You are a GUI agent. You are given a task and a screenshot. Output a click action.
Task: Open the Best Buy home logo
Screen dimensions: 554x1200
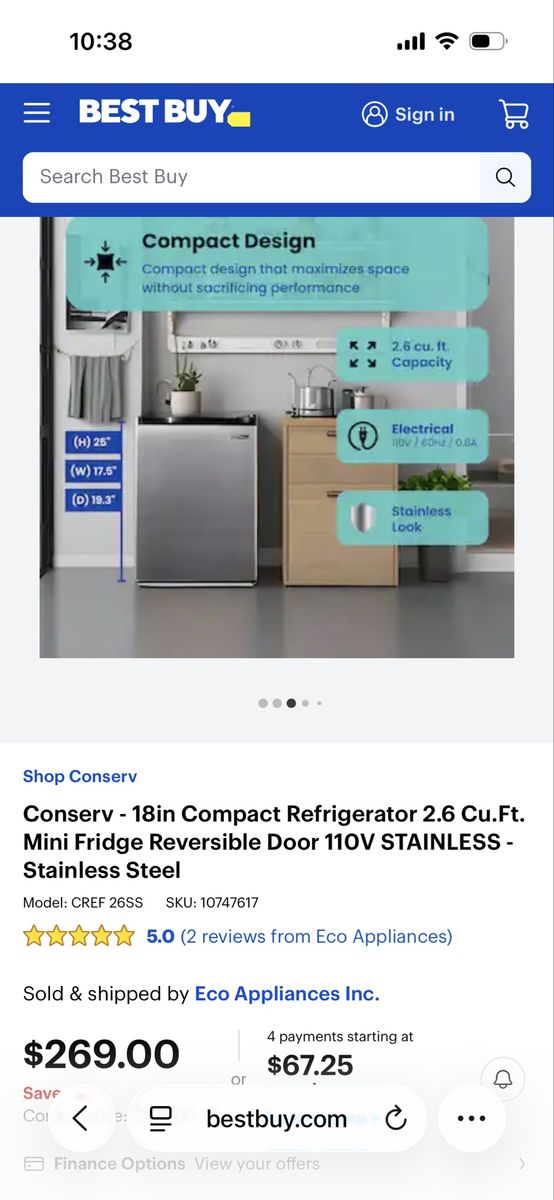click(165, 112)
